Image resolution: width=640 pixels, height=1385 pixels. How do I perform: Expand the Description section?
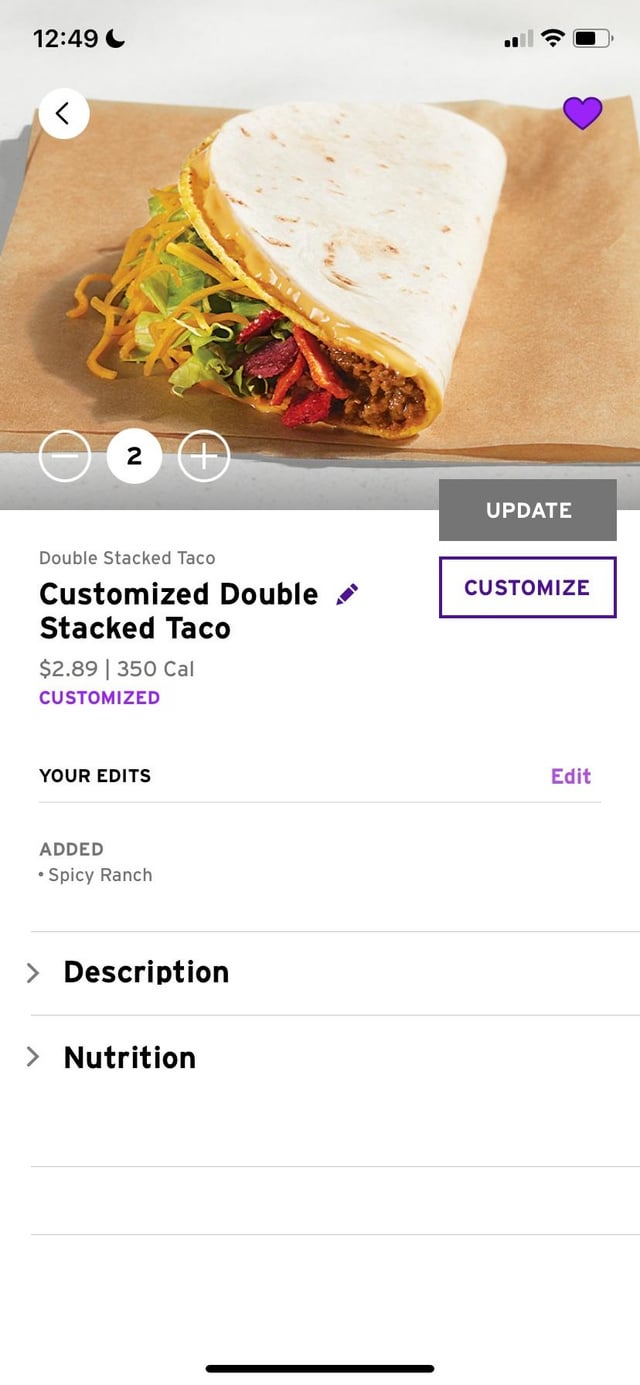[146, 972]
